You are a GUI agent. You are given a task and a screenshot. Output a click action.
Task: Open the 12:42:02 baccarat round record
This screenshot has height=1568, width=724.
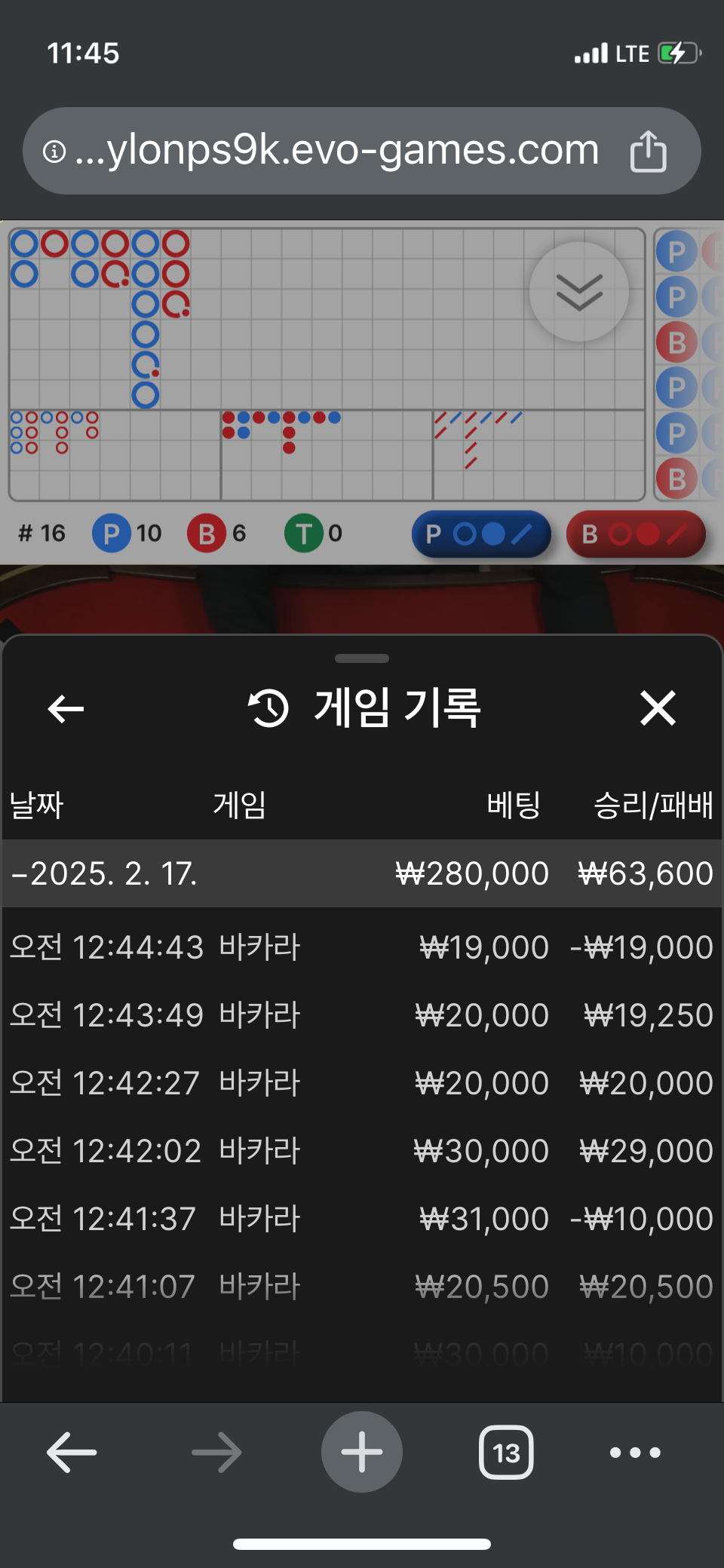click(x=362, y=1151)
